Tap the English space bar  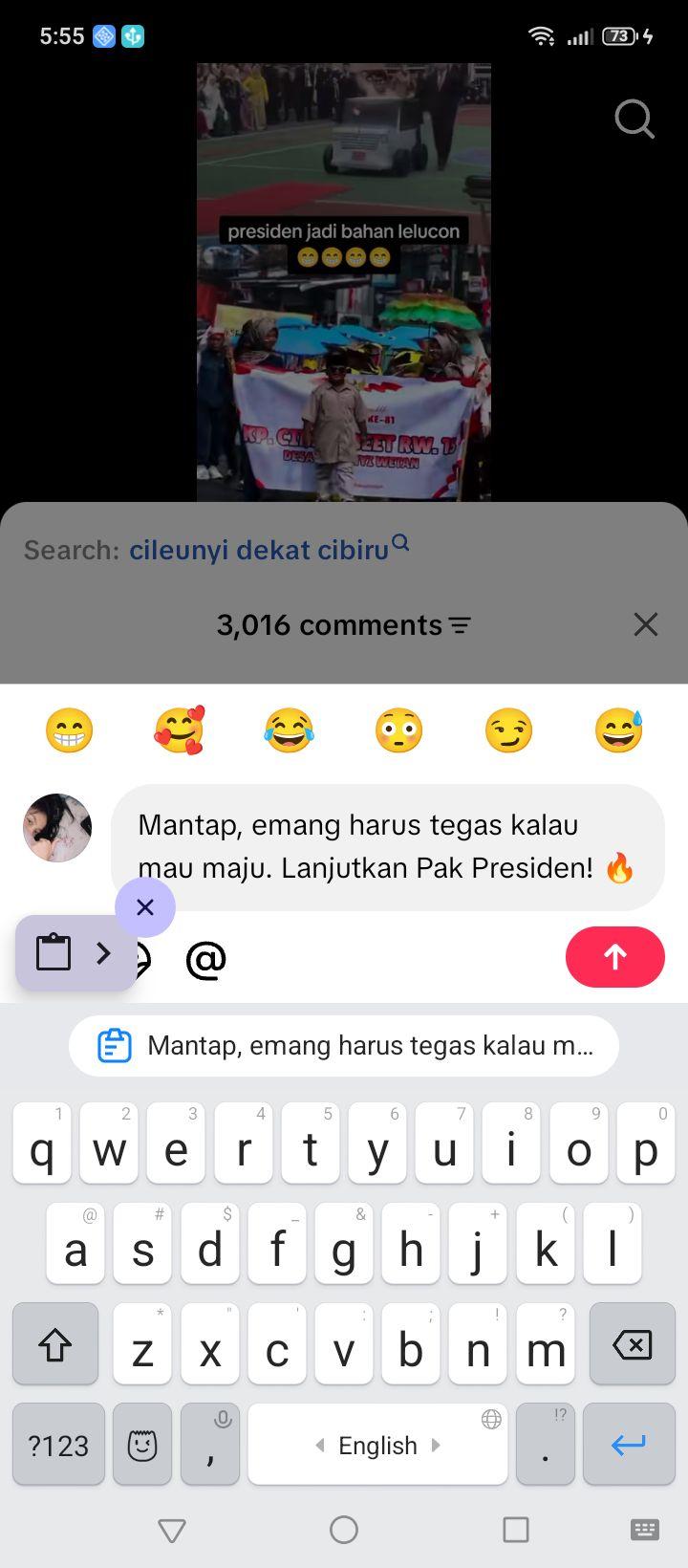coord(377,1445)
